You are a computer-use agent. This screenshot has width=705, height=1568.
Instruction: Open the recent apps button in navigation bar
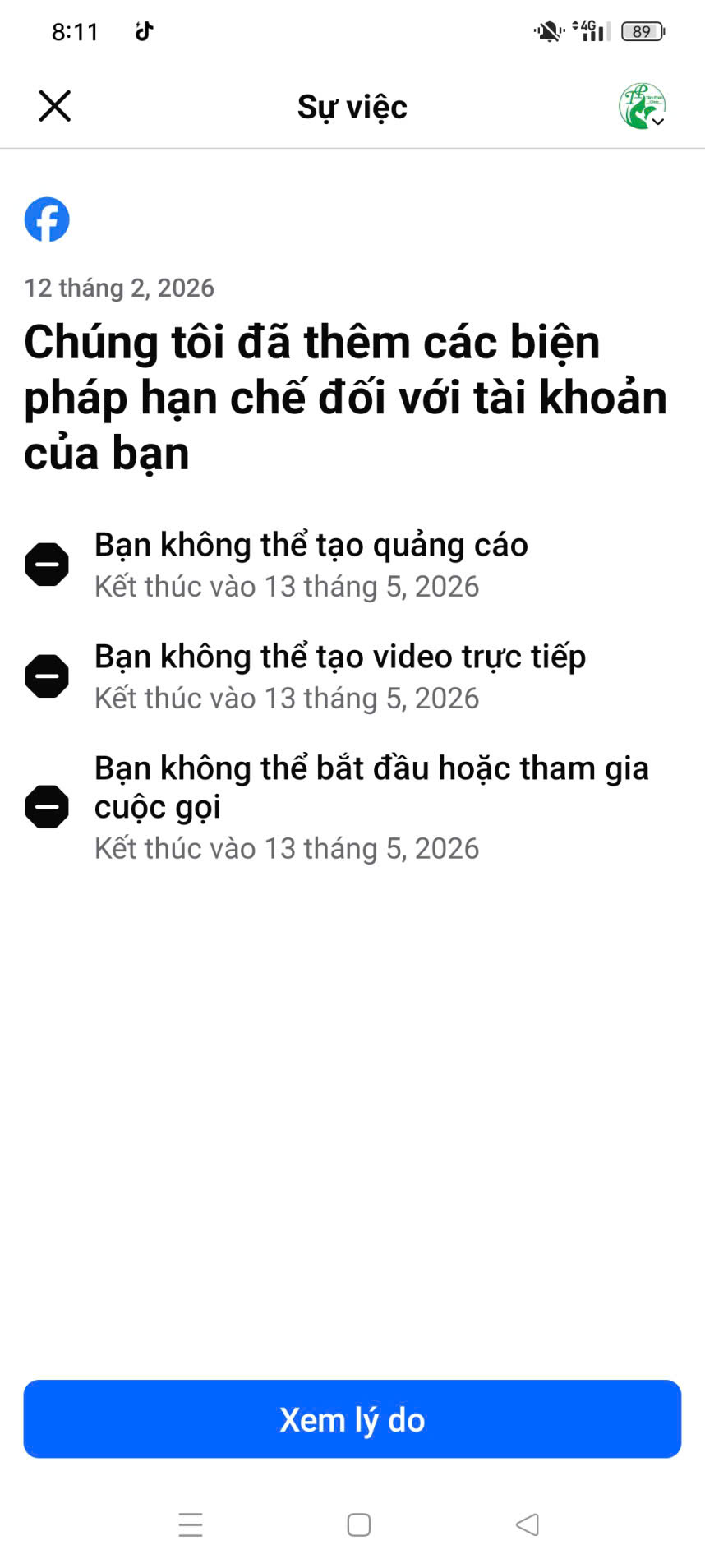click(190, 1524)
